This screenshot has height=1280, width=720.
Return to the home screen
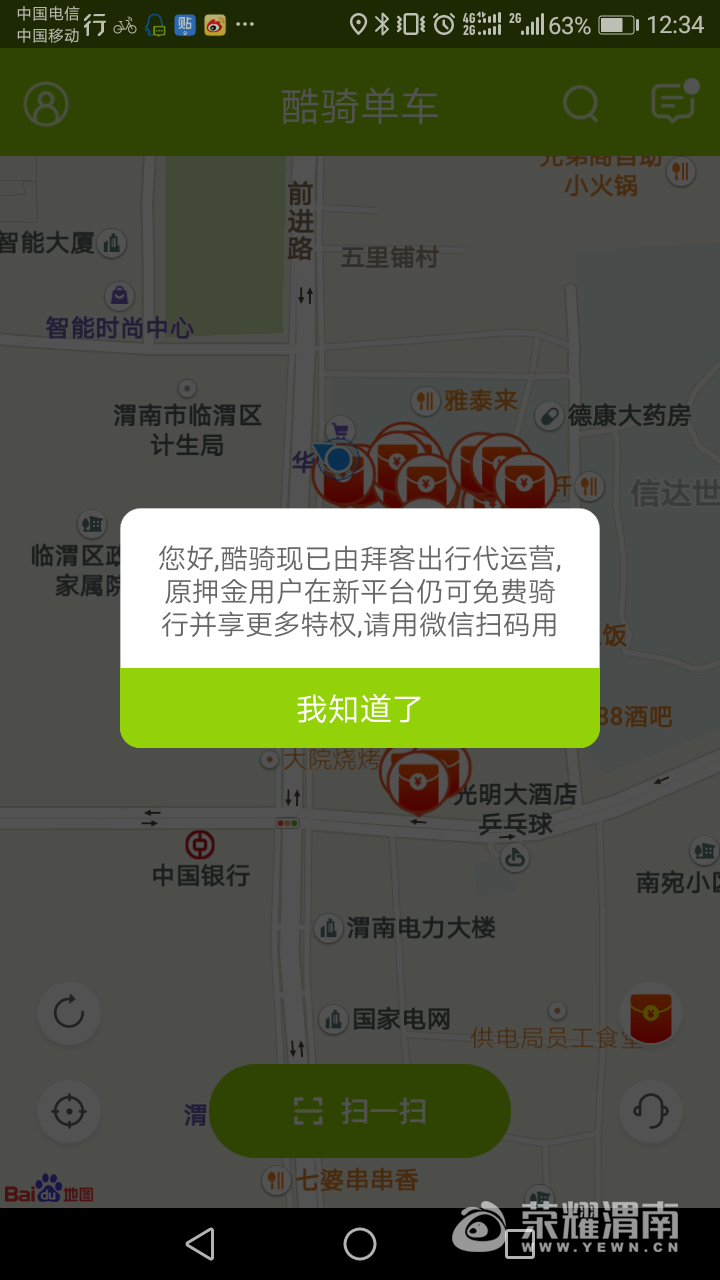point(360,1244)
